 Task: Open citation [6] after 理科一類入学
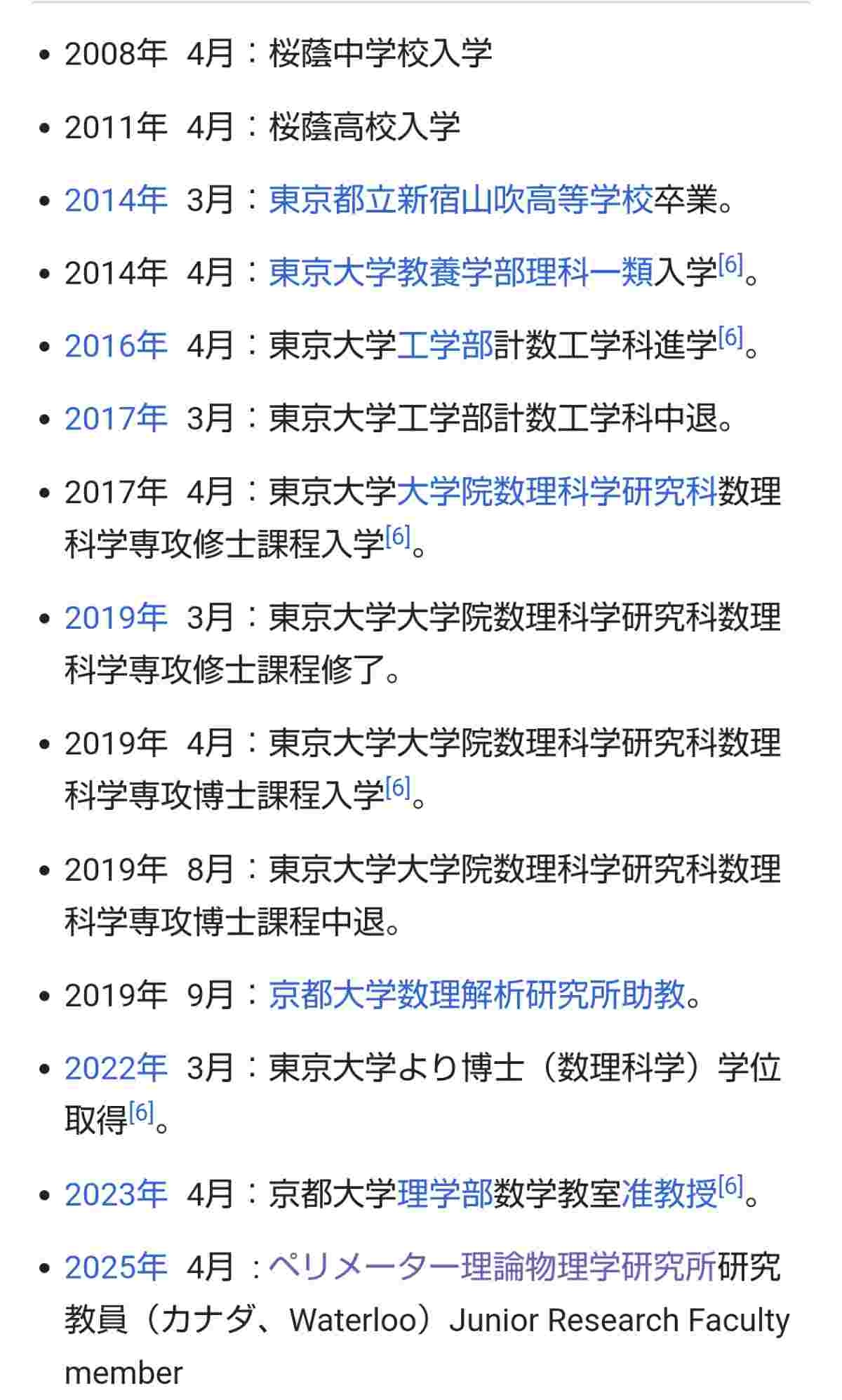730,265
